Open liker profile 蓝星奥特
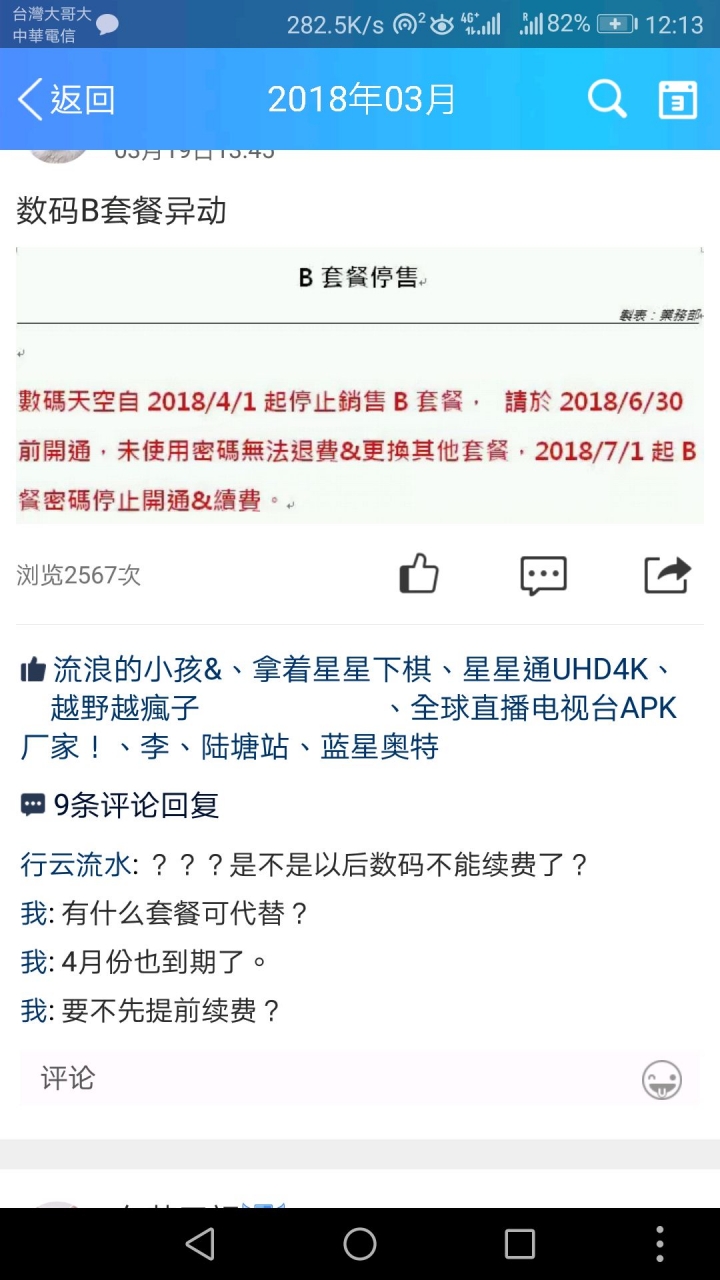The image size is (720, 1280). pyautogui.click(x=380, y=747)
